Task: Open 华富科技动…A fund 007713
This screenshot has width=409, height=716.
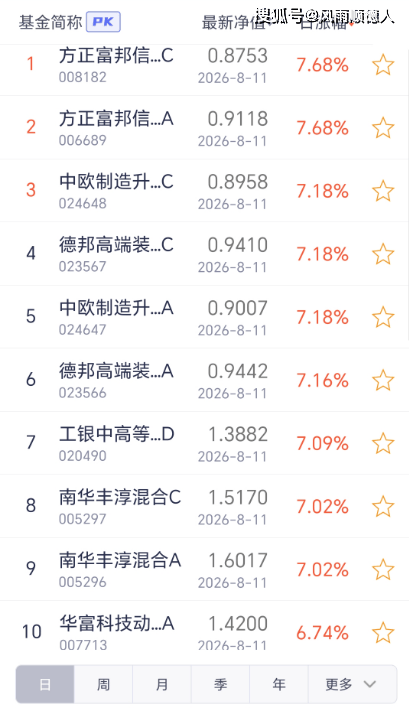Action: [204, 632]
